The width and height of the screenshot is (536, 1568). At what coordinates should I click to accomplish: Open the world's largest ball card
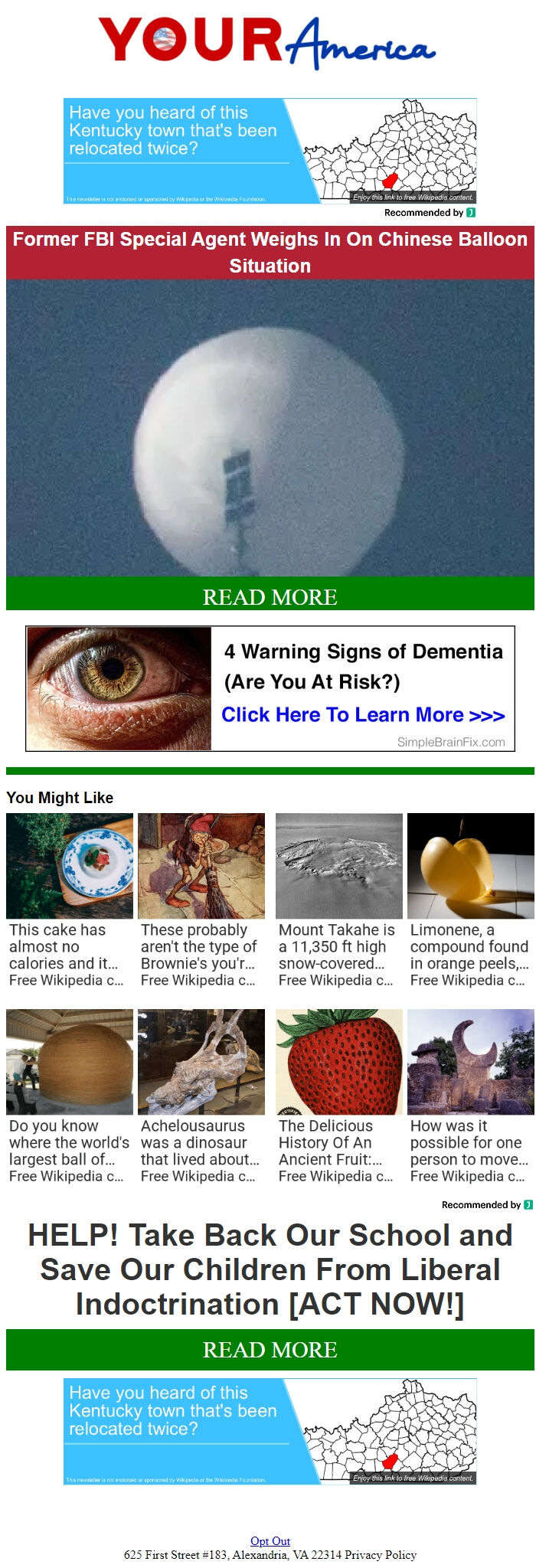(x=69, y=1096)
